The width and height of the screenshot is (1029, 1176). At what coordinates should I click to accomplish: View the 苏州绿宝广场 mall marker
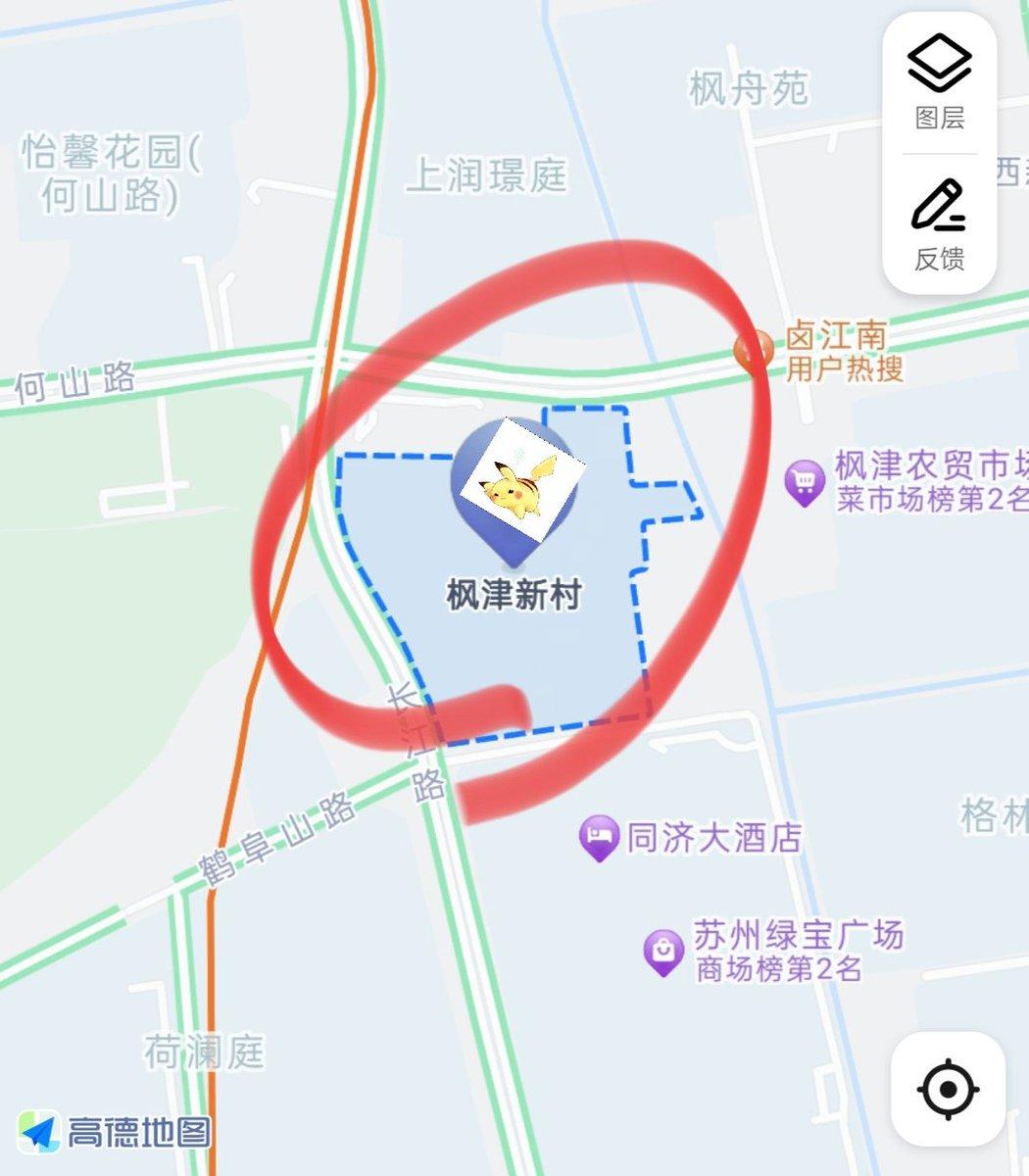coord(663,952)
